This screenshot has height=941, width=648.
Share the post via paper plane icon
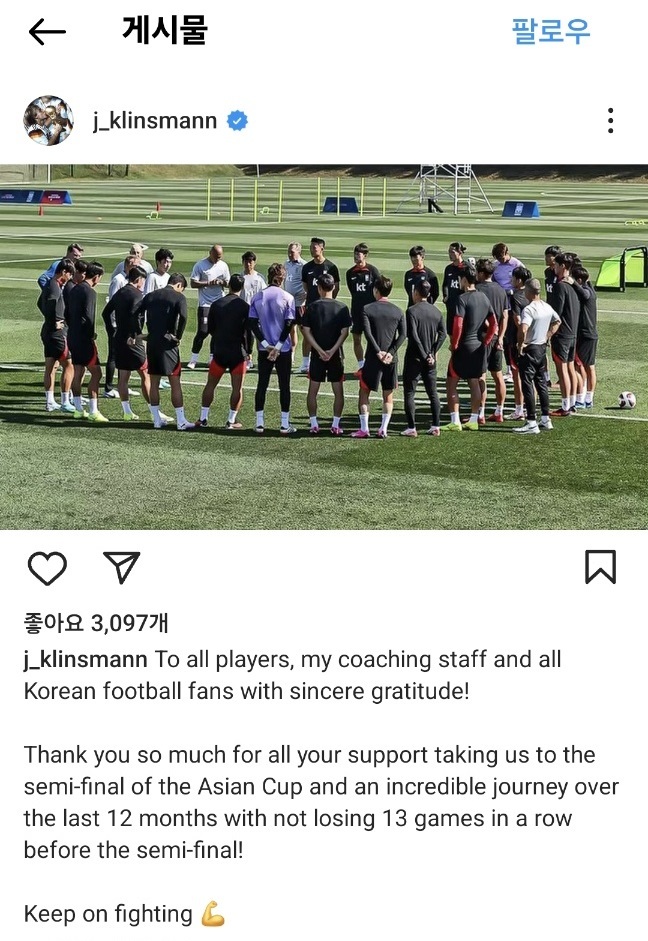[x=121, y=567]
